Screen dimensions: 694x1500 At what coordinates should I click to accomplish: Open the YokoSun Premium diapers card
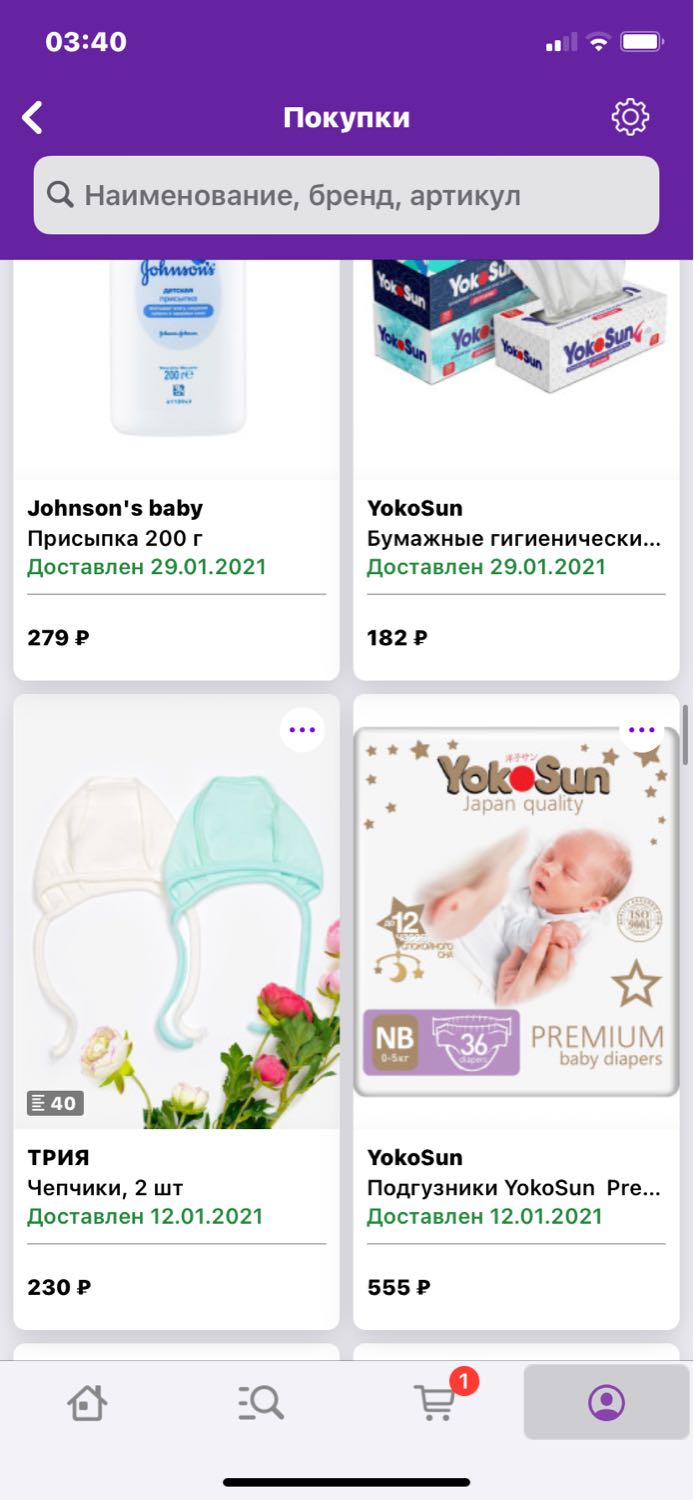(516, 1012)
